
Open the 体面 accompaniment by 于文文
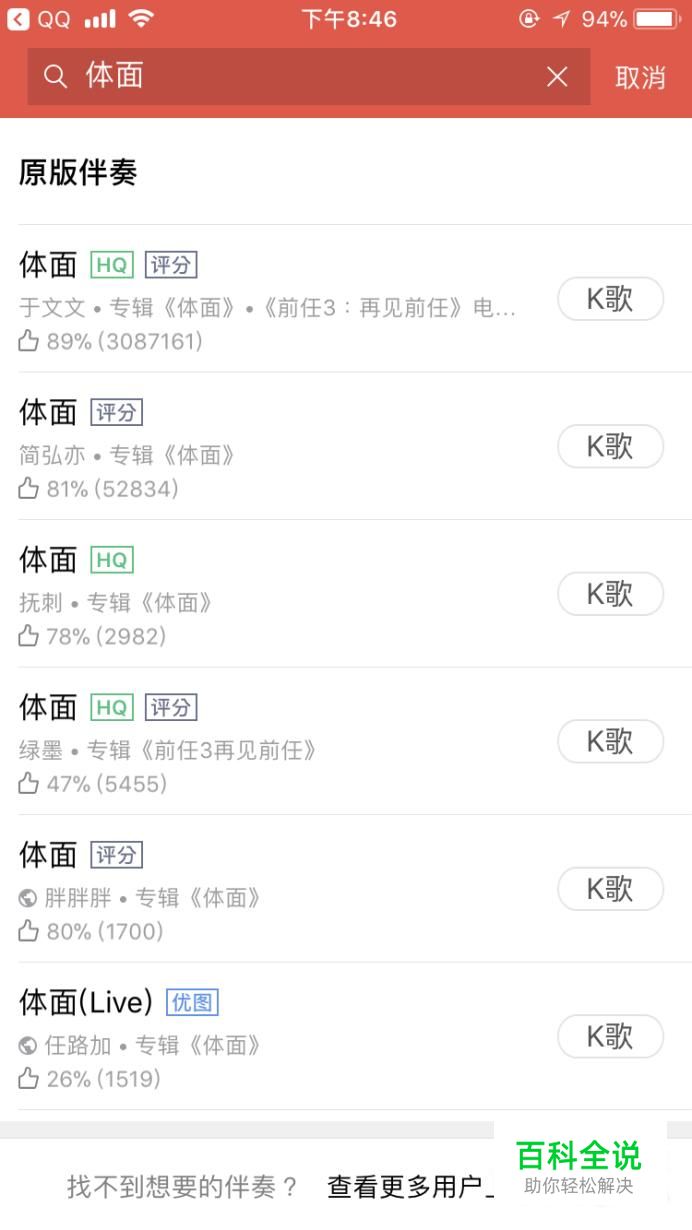pos(280,299)
